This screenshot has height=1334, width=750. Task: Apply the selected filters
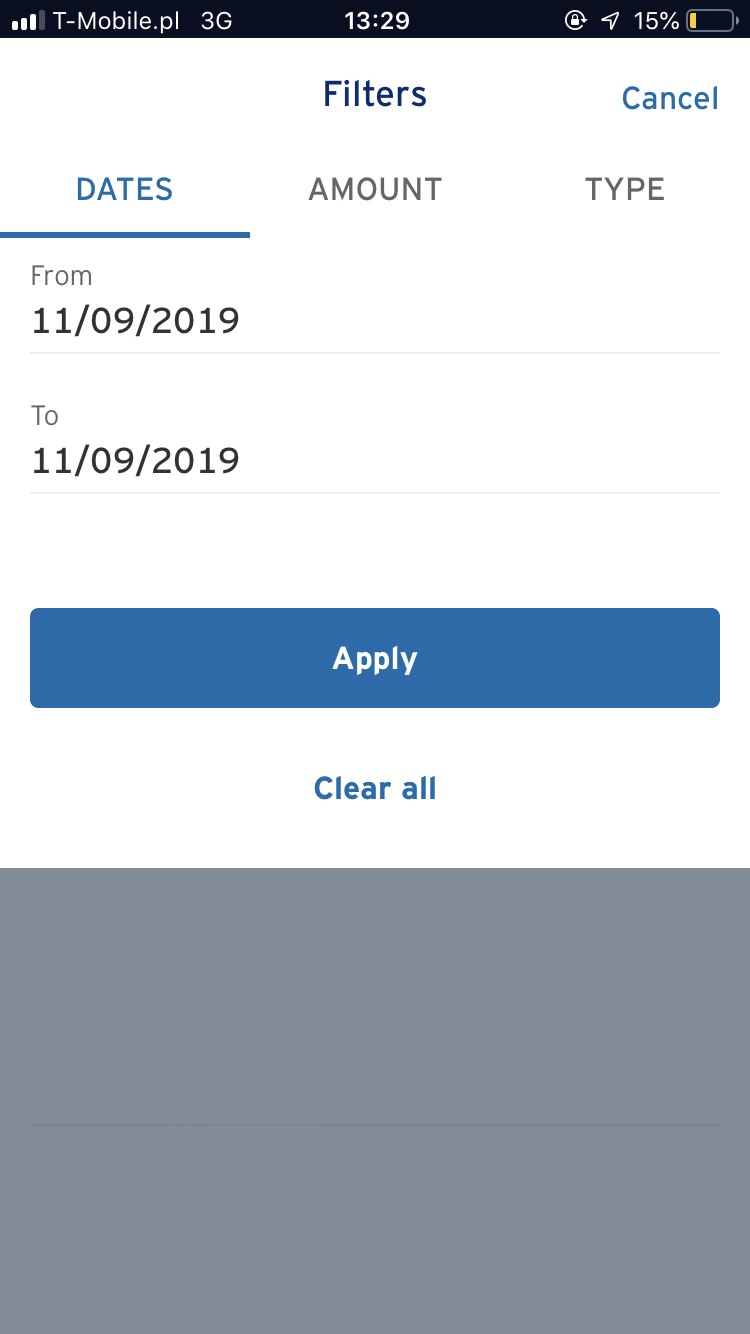[x=375, y=658]
